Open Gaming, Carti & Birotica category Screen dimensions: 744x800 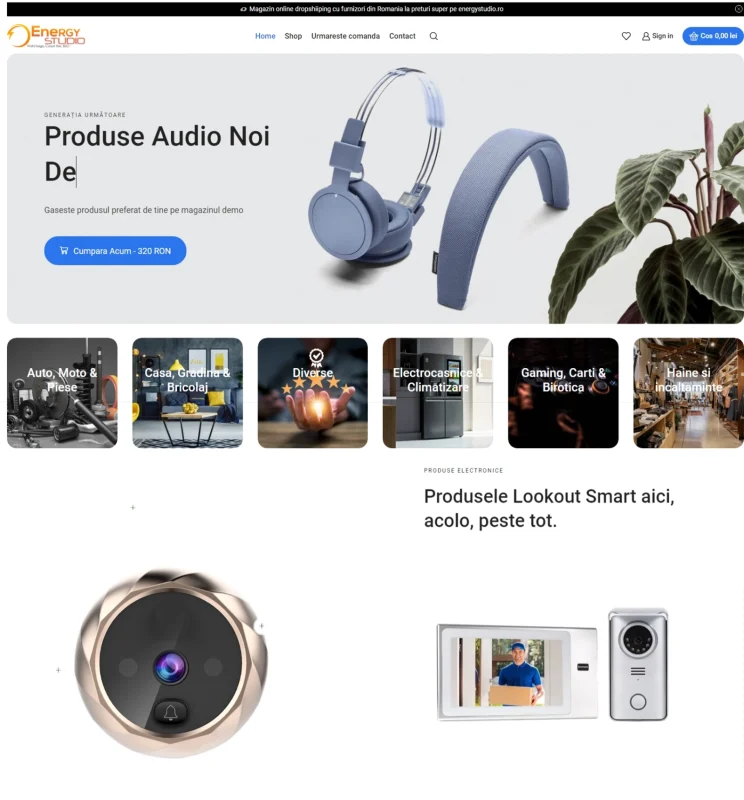563,392
